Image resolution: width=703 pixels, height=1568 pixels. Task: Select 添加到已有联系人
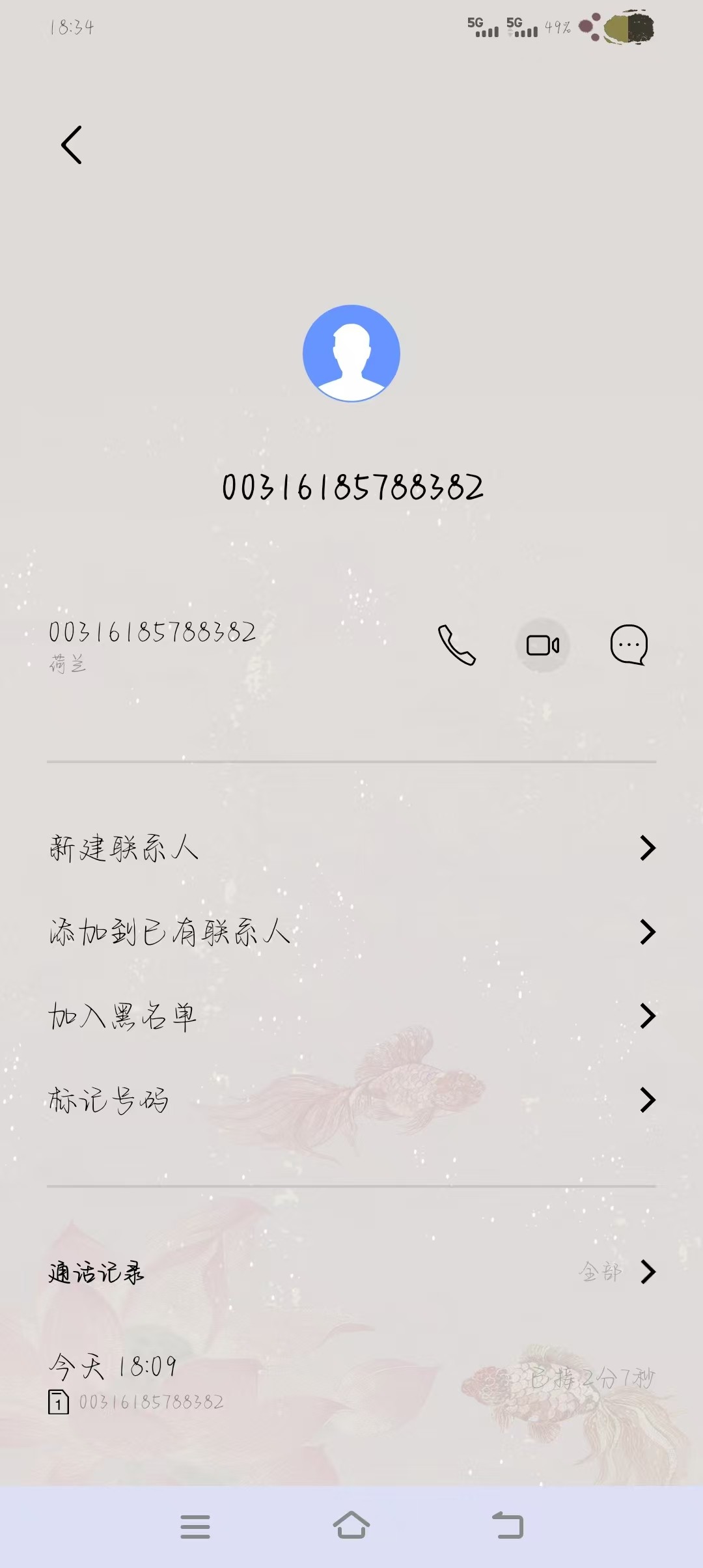point(351,932)
